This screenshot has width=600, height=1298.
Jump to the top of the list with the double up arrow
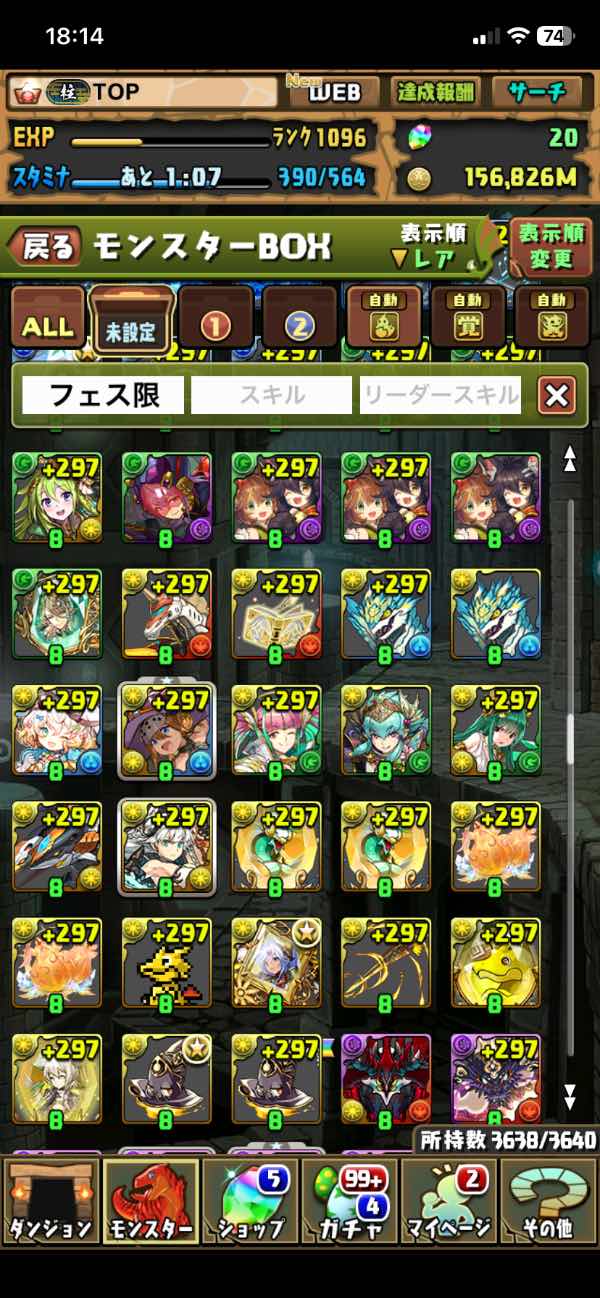point(570,459)
